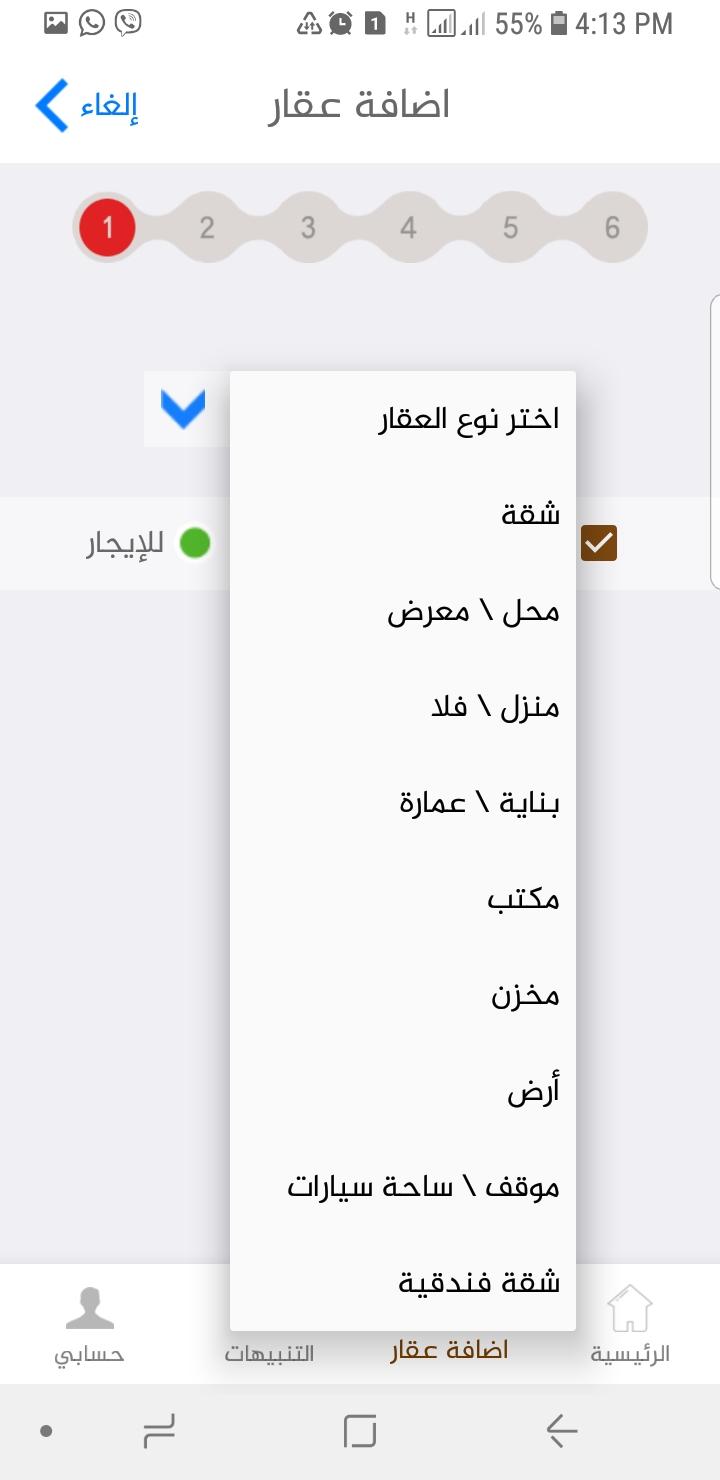The image size is (720, 1480).
Task: Select the للإيجار radio option
Action: coord(195,544)
